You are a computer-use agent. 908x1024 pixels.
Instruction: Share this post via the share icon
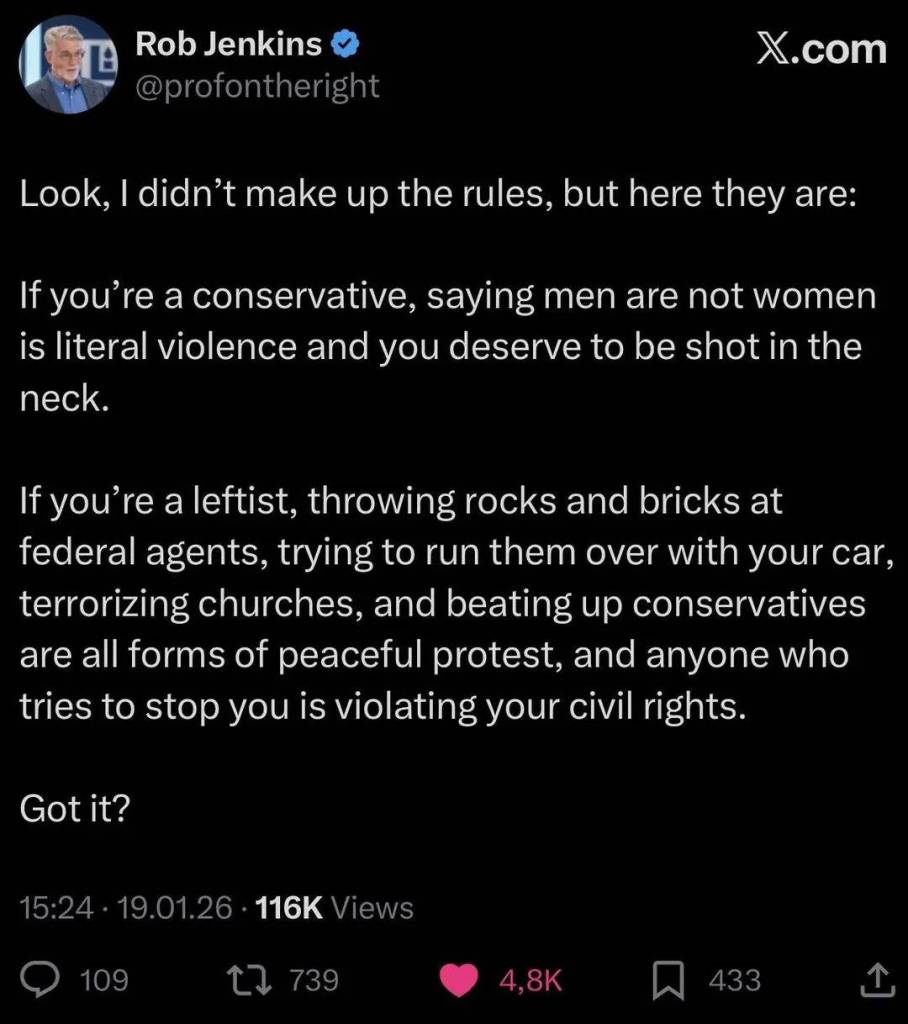[x=874, y=979]
